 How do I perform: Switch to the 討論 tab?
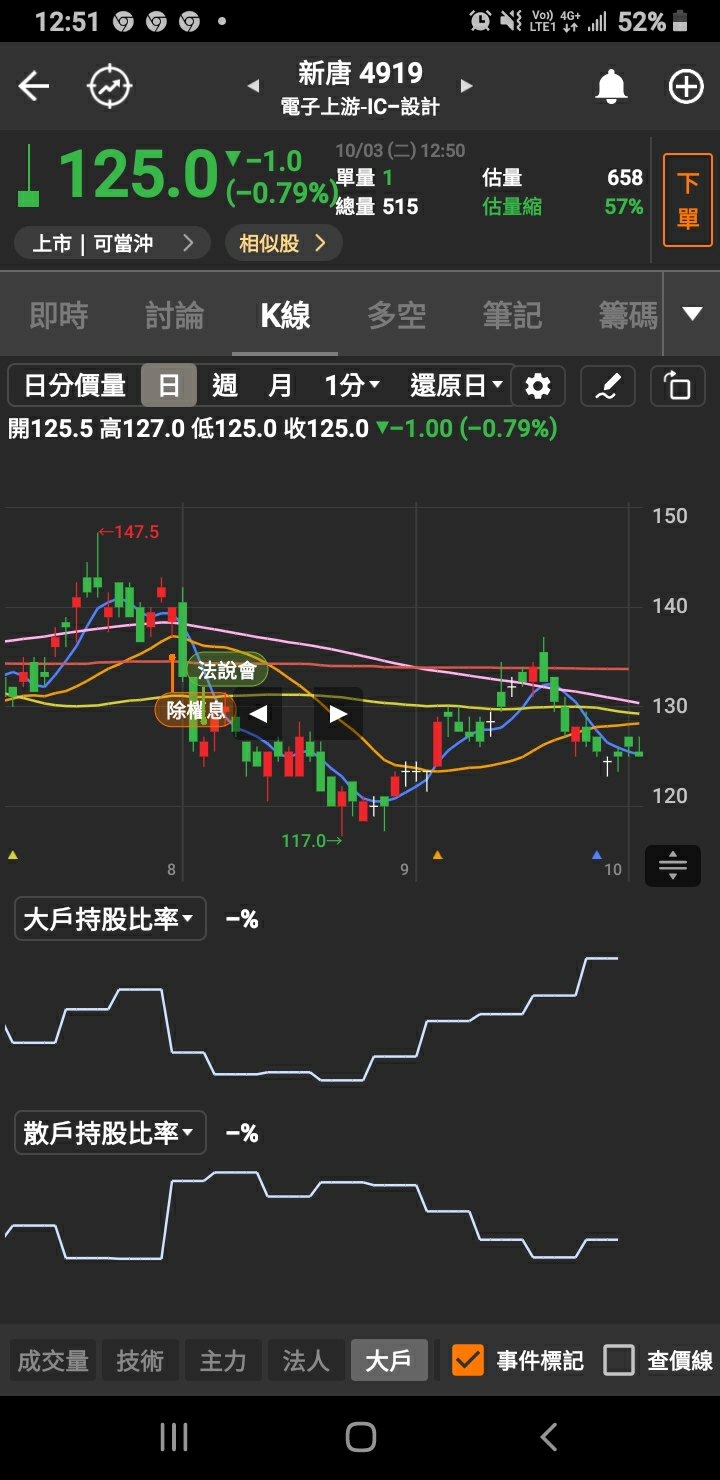tap(174, 316)
